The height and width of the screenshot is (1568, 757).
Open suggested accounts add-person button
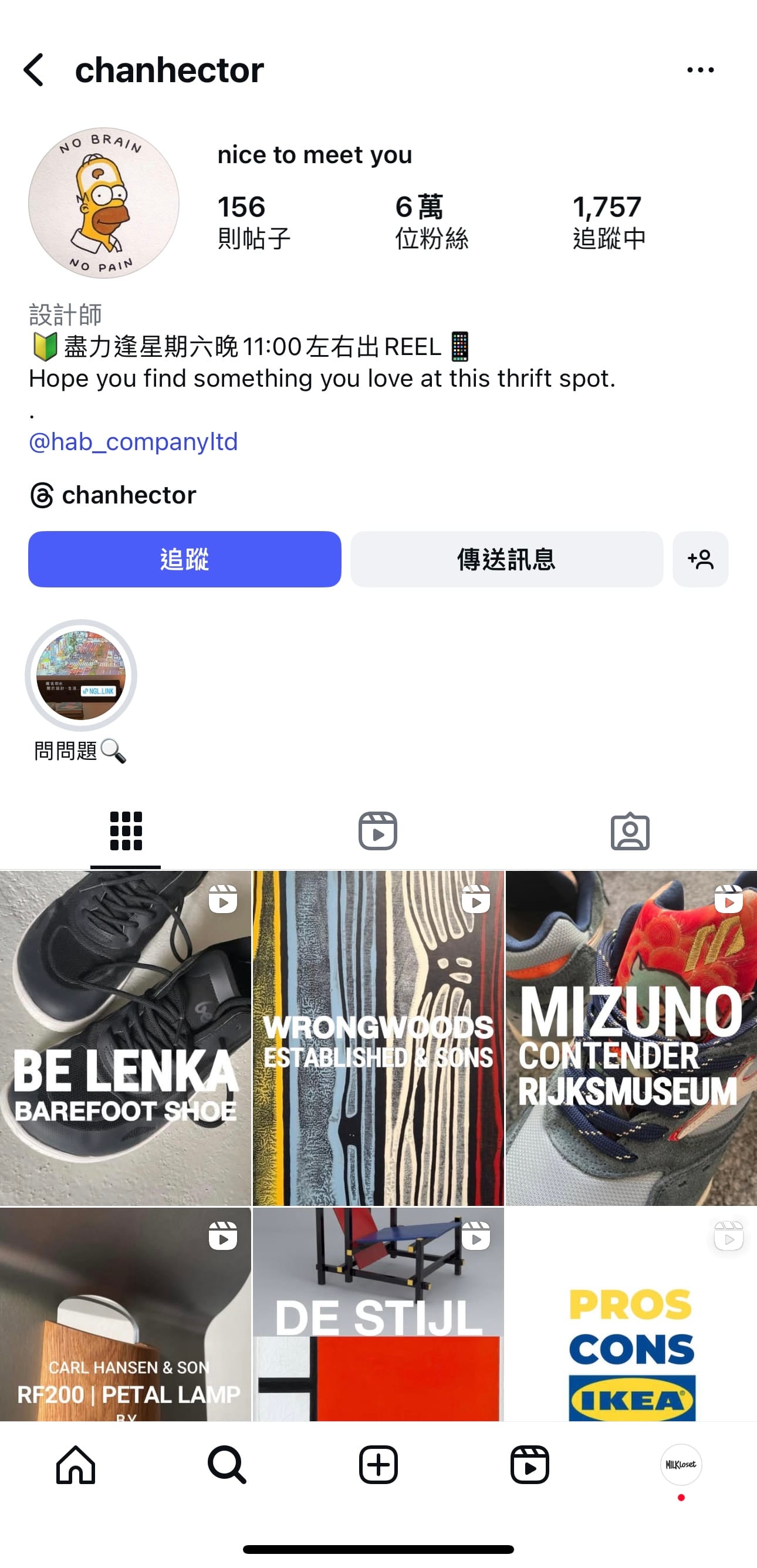[x=700, y=559]
